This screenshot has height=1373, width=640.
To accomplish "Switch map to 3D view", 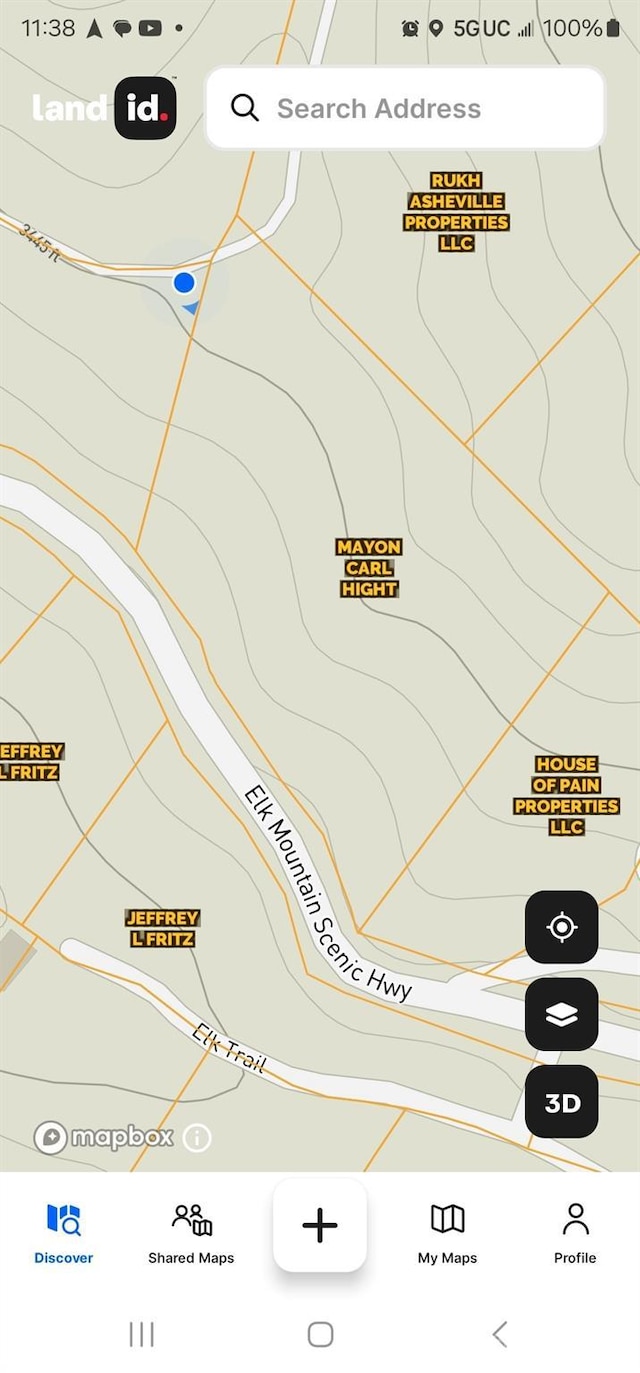I will click(x=561, y=1102).
